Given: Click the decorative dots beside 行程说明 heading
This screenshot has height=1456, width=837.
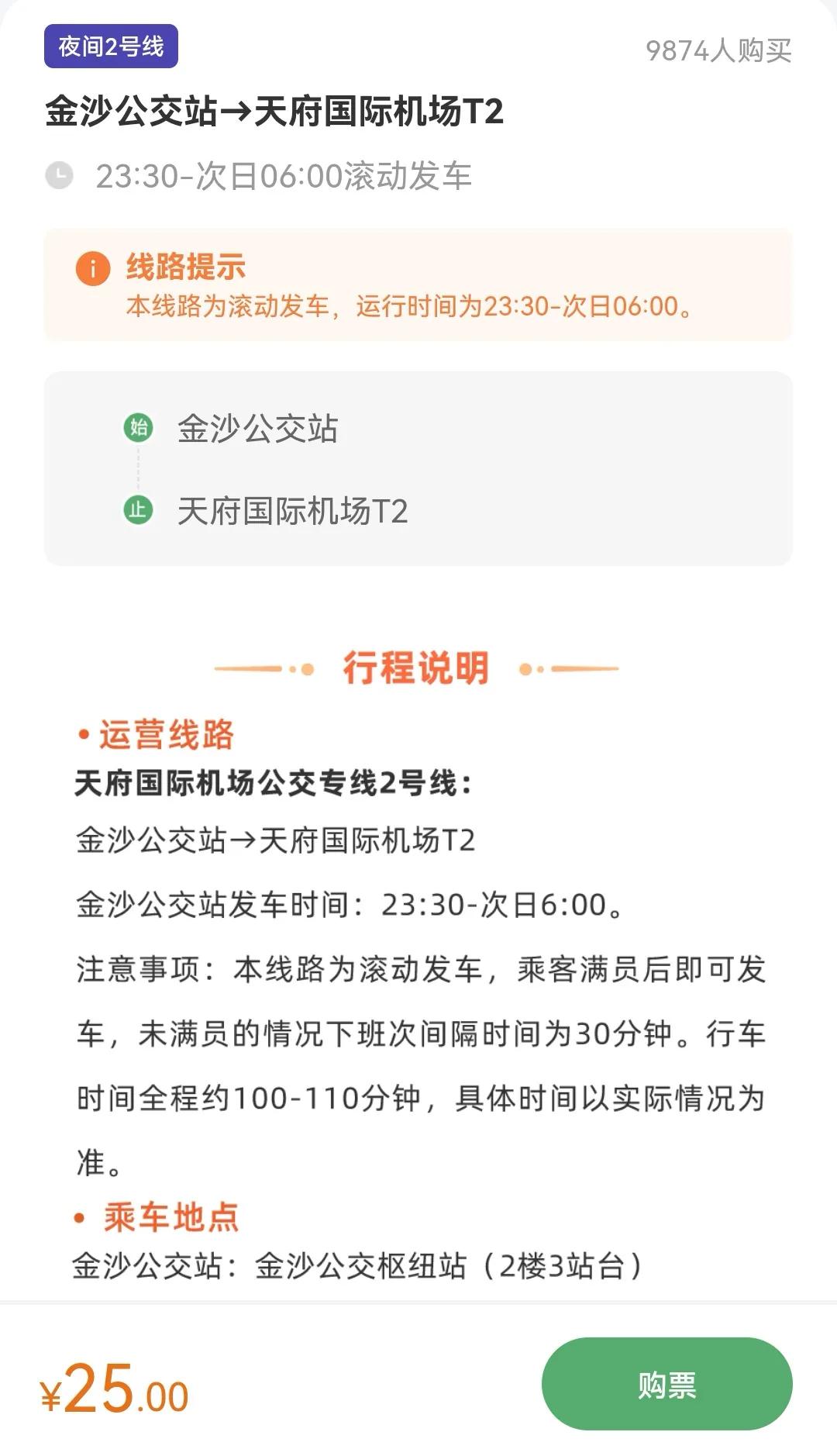Looking at the screenshot, I should [x=301, y=668].
